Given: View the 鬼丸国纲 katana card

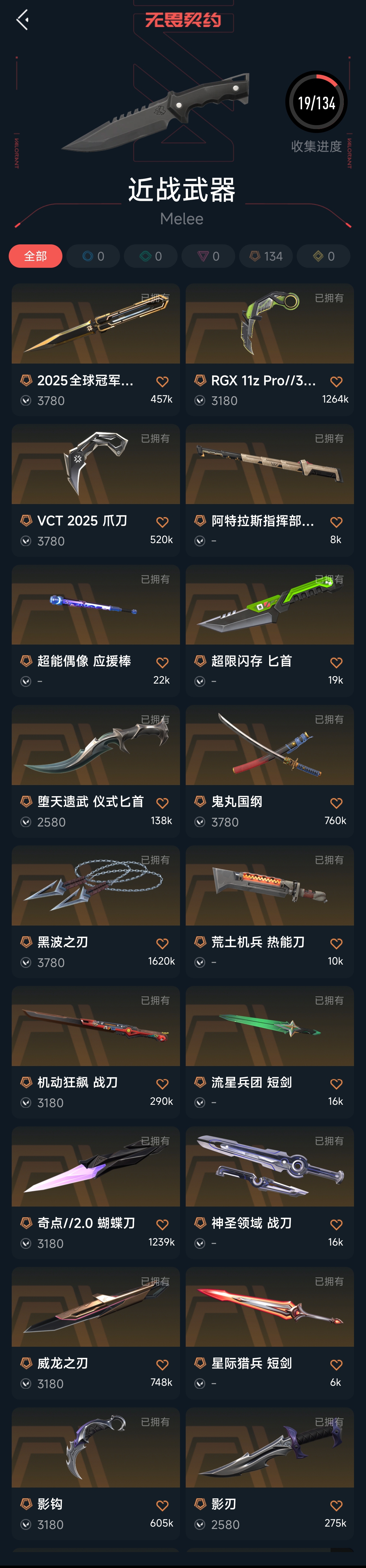Looking at the screenshot, I should 269,771.
